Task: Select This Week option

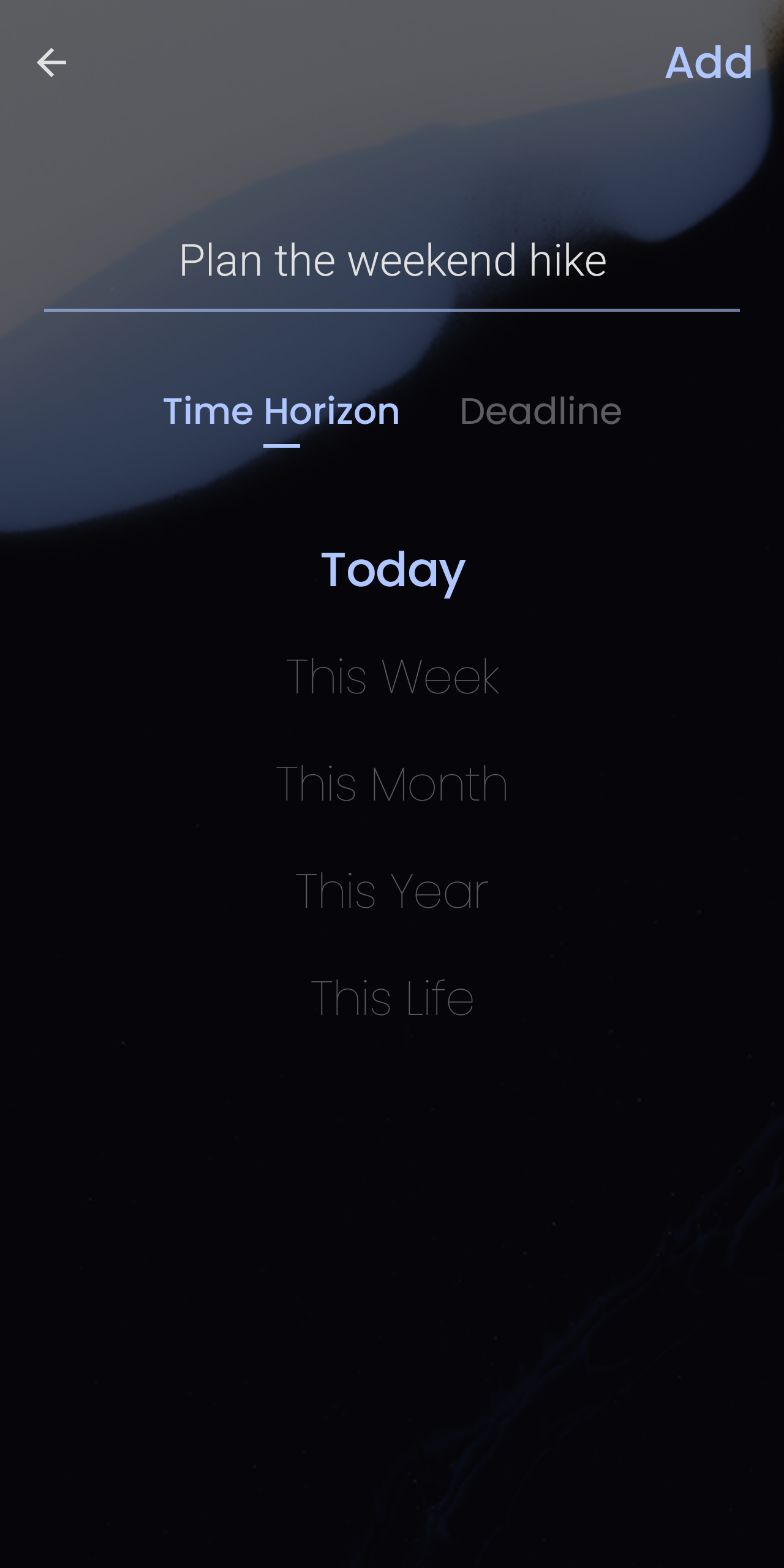Action: pyautogui.click(x=393, y=677)
